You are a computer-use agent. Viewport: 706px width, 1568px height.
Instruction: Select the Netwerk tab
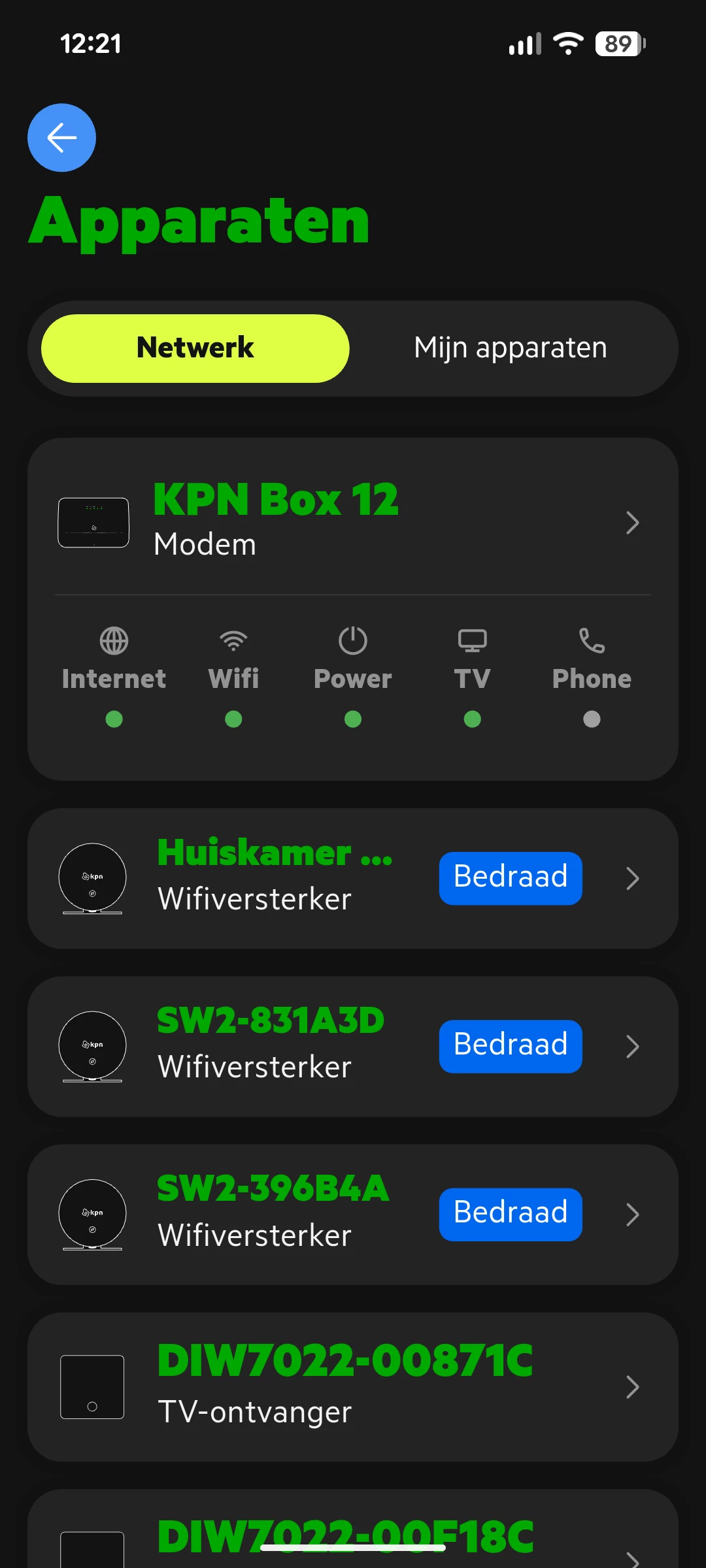[x=195, y=348]
